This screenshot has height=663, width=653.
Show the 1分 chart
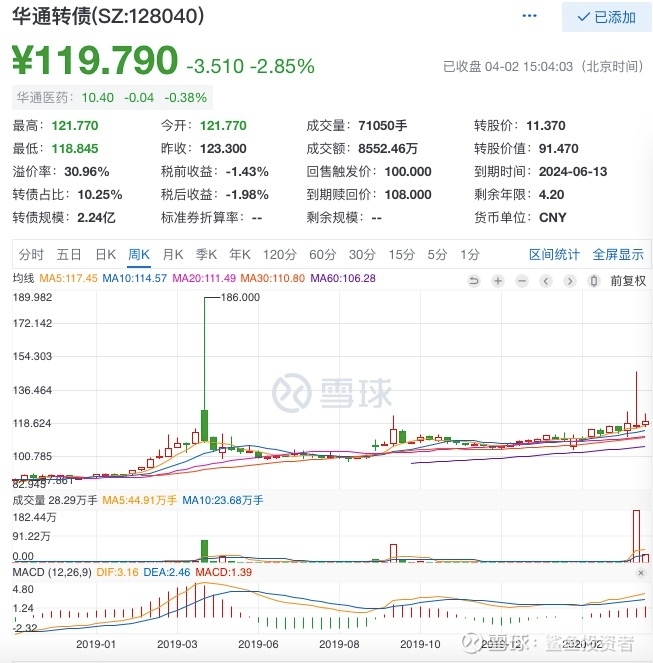coord(469,254)
